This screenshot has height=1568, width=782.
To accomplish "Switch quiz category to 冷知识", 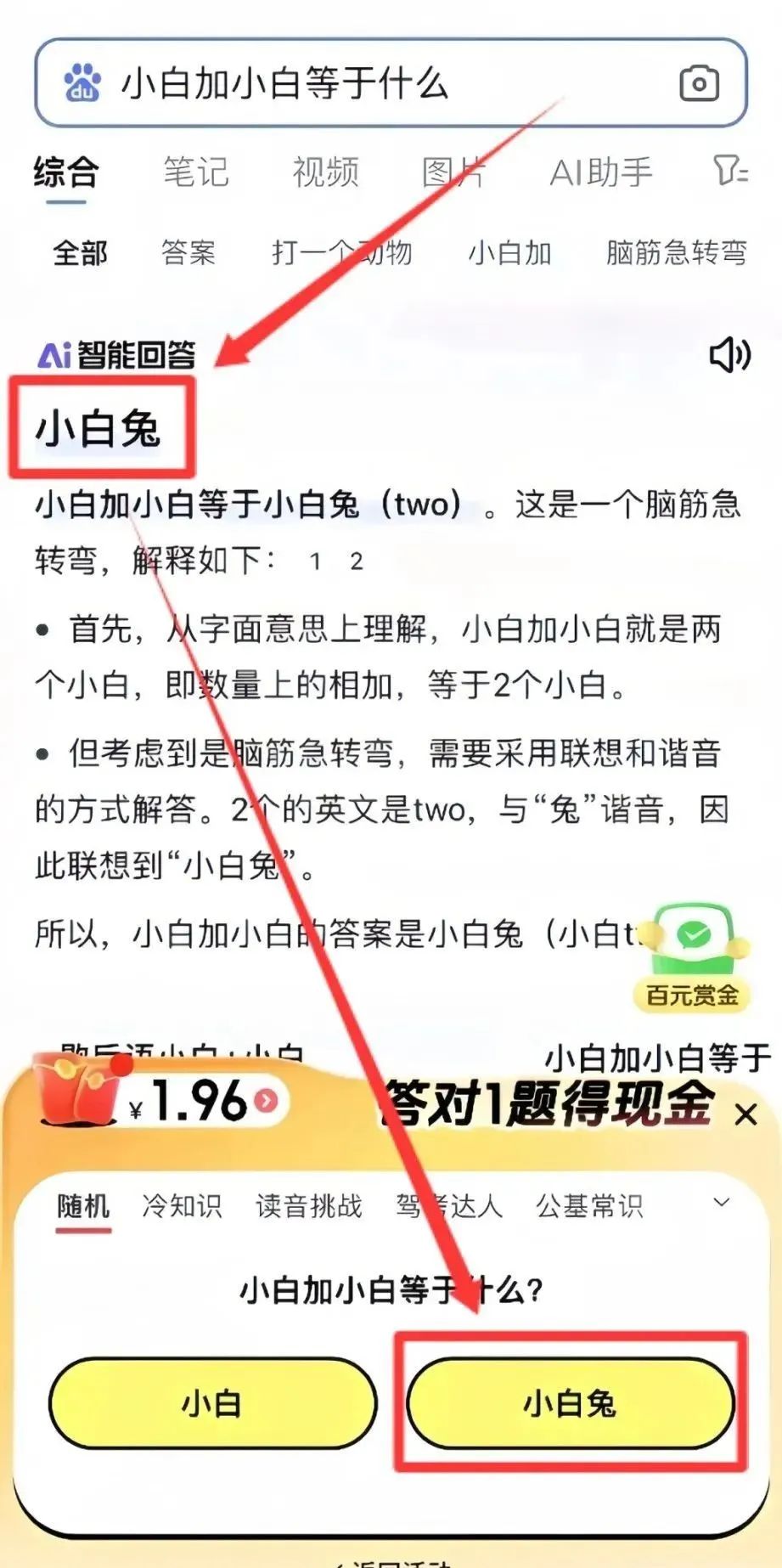I will click(x=182, y=1205).
